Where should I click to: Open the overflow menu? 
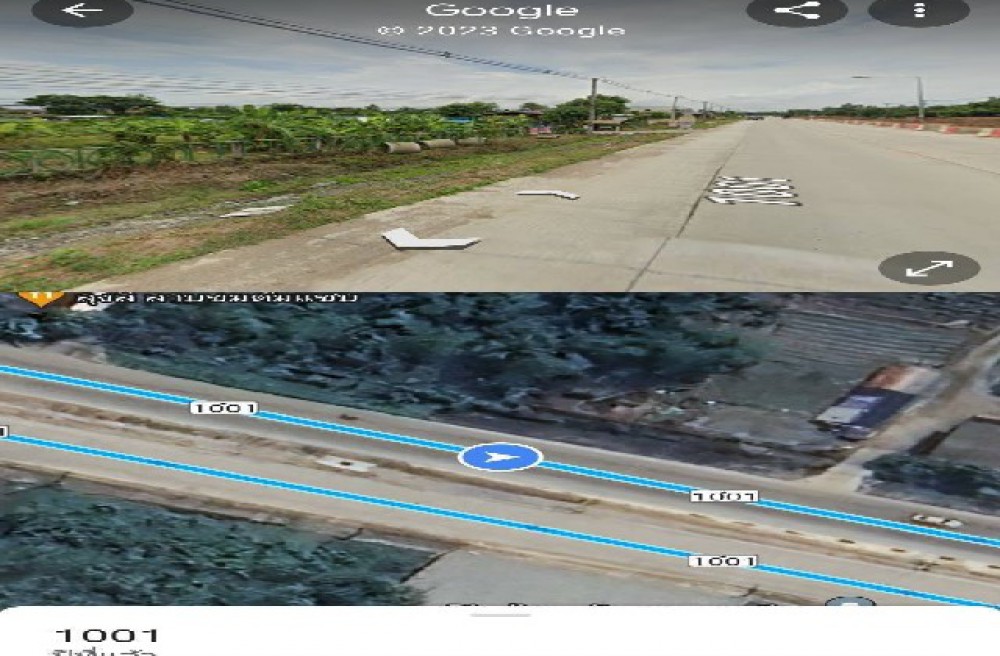pos(919,11)
